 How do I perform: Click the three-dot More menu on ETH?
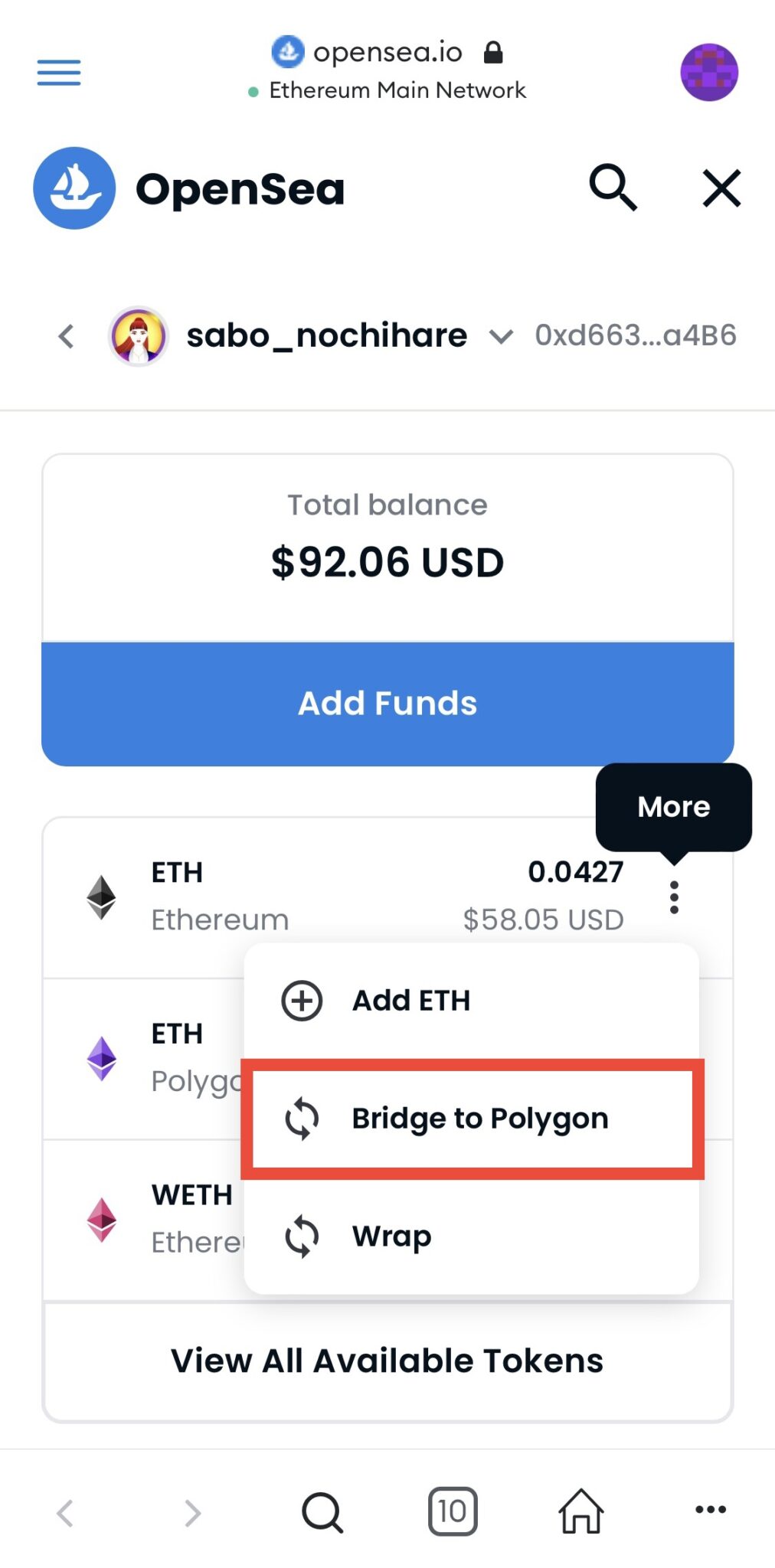coord(673,897)
